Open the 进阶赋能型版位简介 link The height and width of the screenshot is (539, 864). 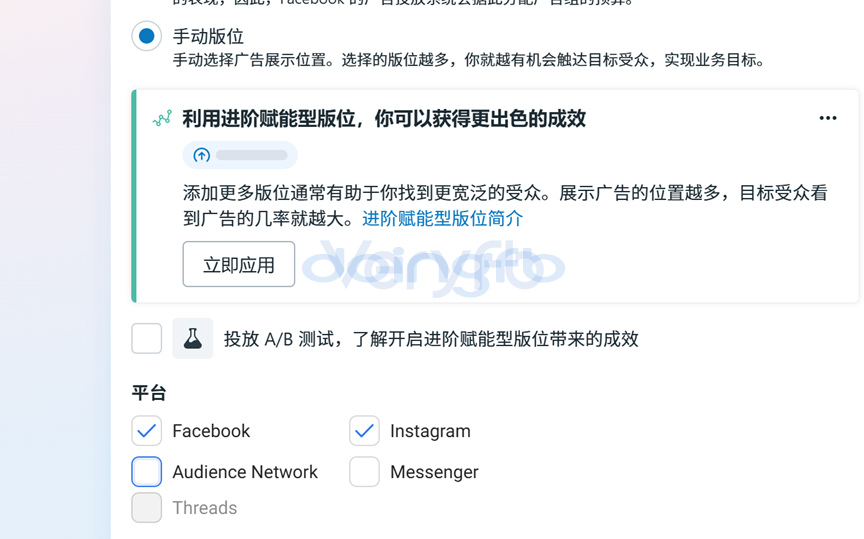(442, 218)
